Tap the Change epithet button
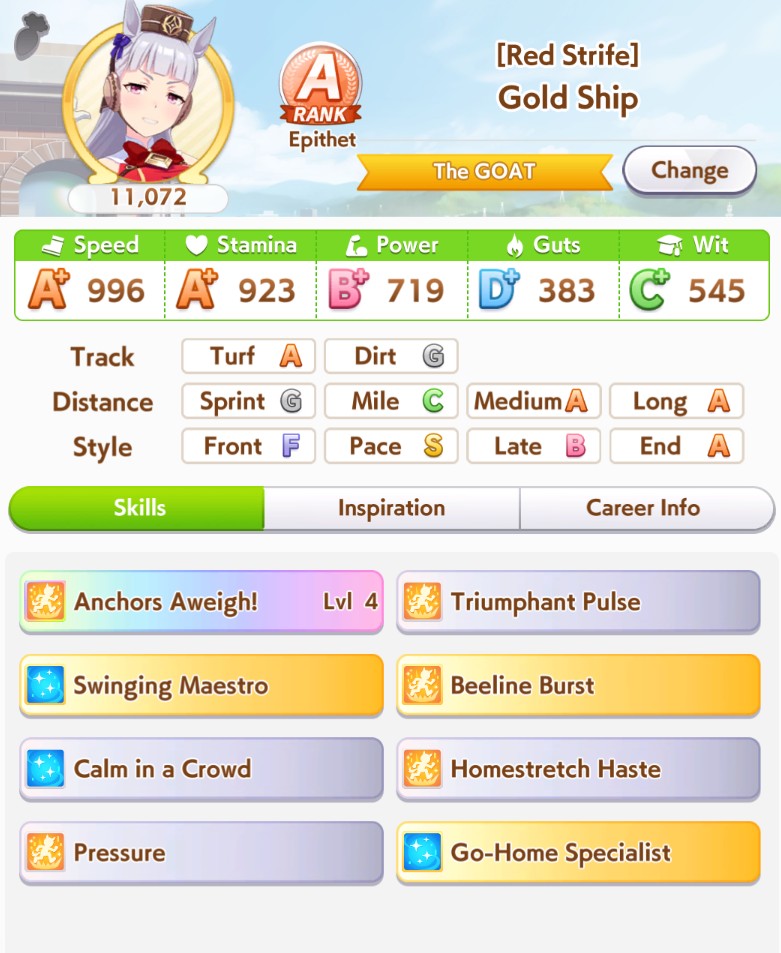 click(x=689, y=170)
